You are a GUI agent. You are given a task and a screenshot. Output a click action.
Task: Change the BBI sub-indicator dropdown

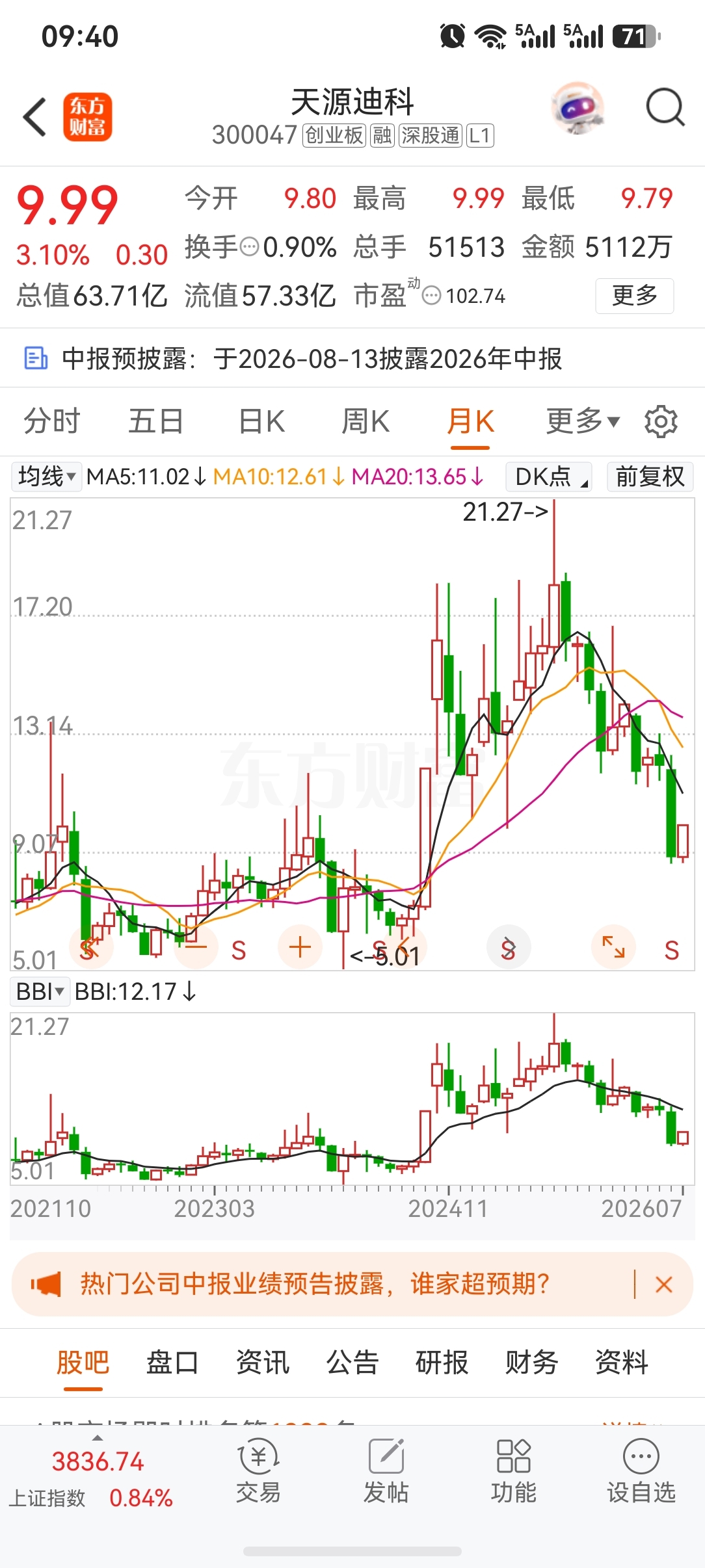40,991
